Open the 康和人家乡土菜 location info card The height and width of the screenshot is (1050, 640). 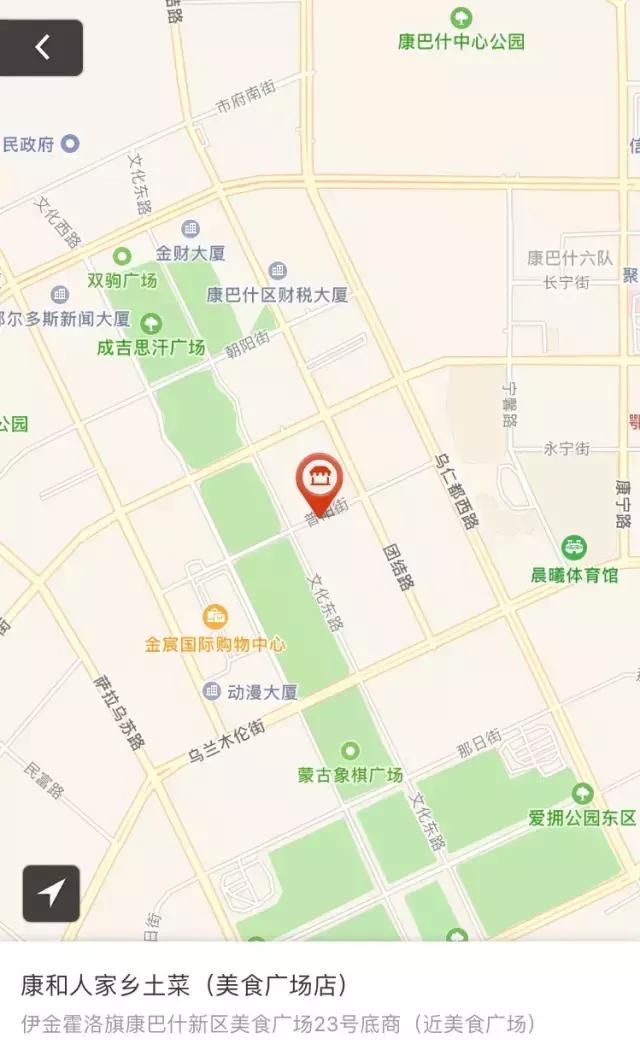tap(320, 996)
